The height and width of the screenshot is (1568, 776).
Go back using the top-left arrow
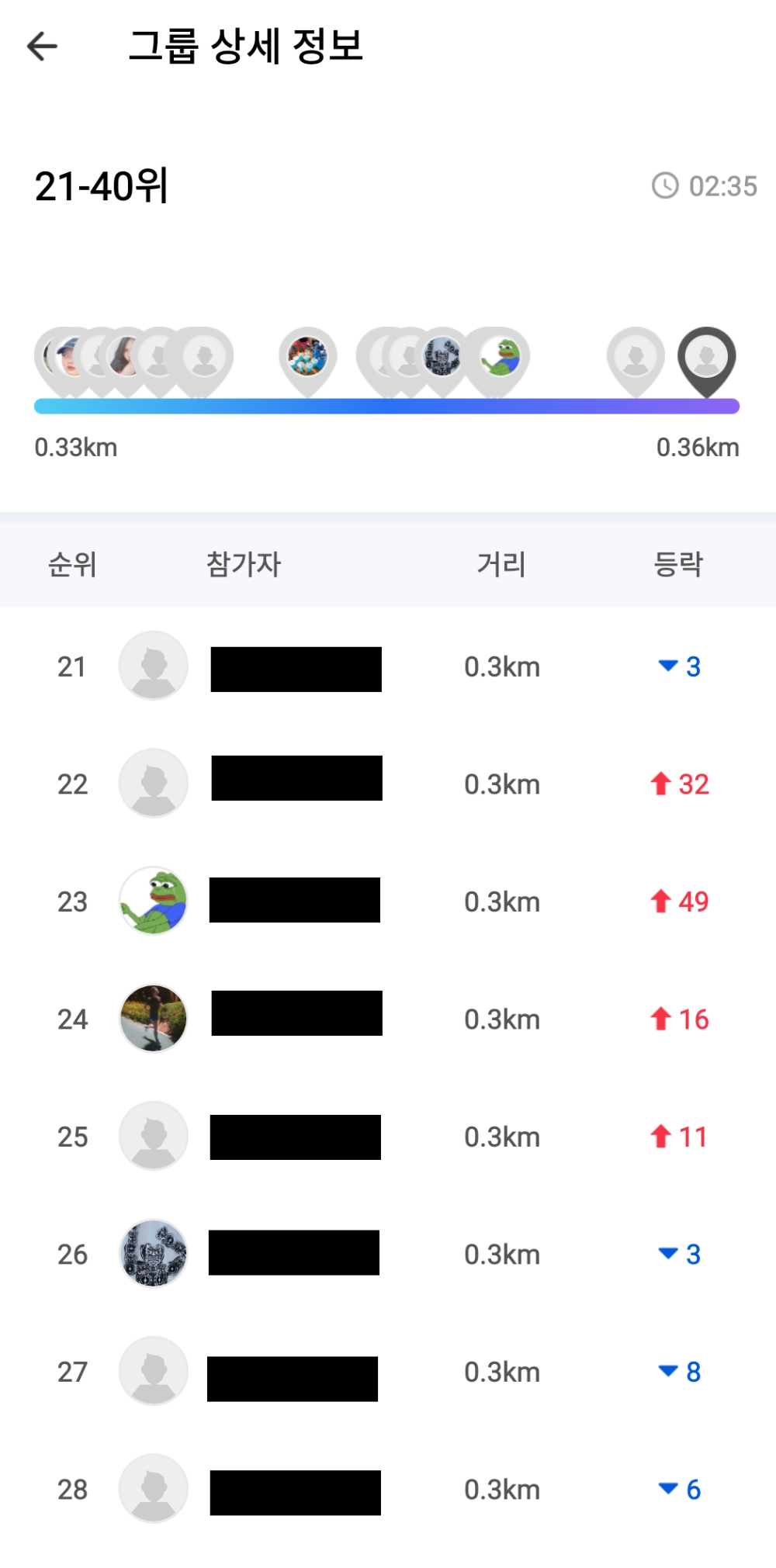[x=43, y=47]
